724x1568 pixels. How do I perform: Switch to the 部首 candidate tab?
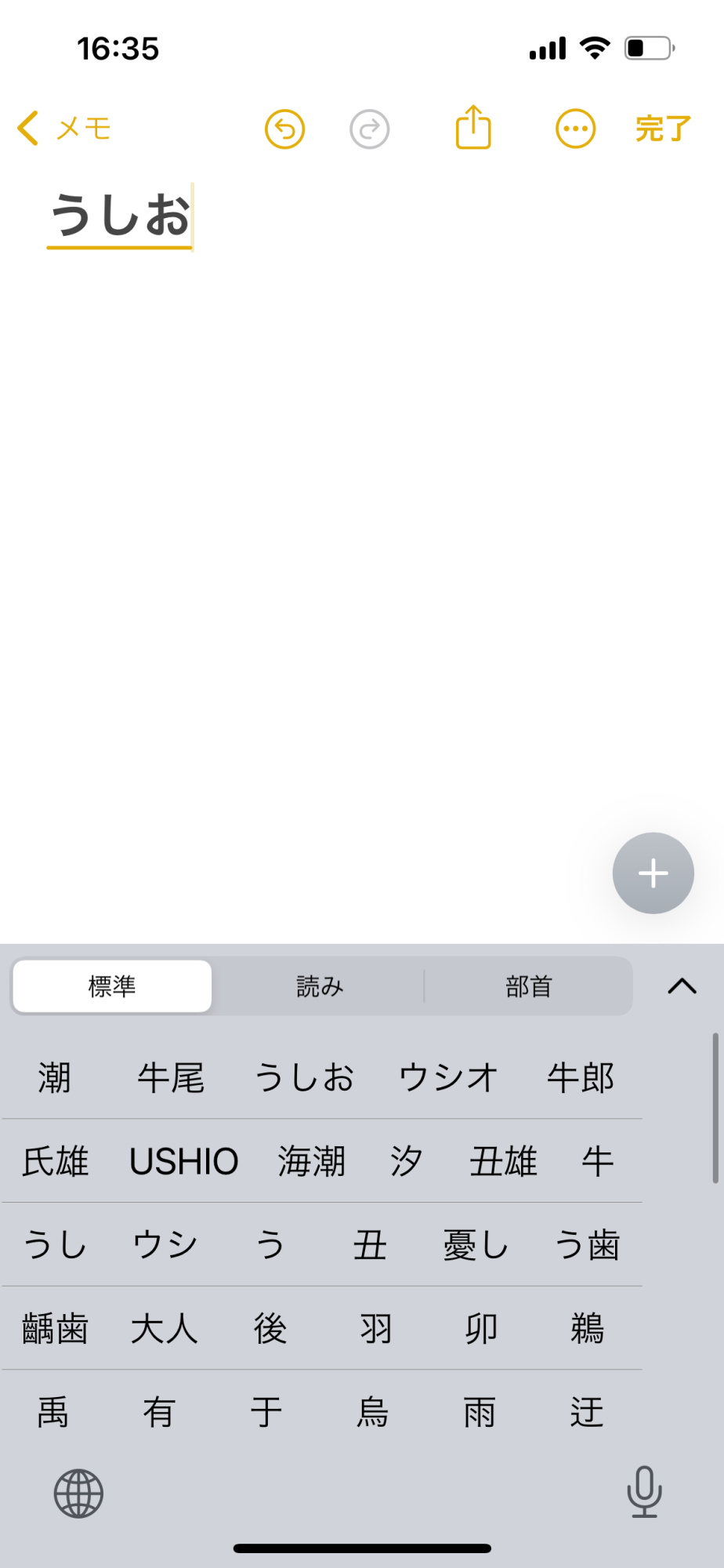529,986
